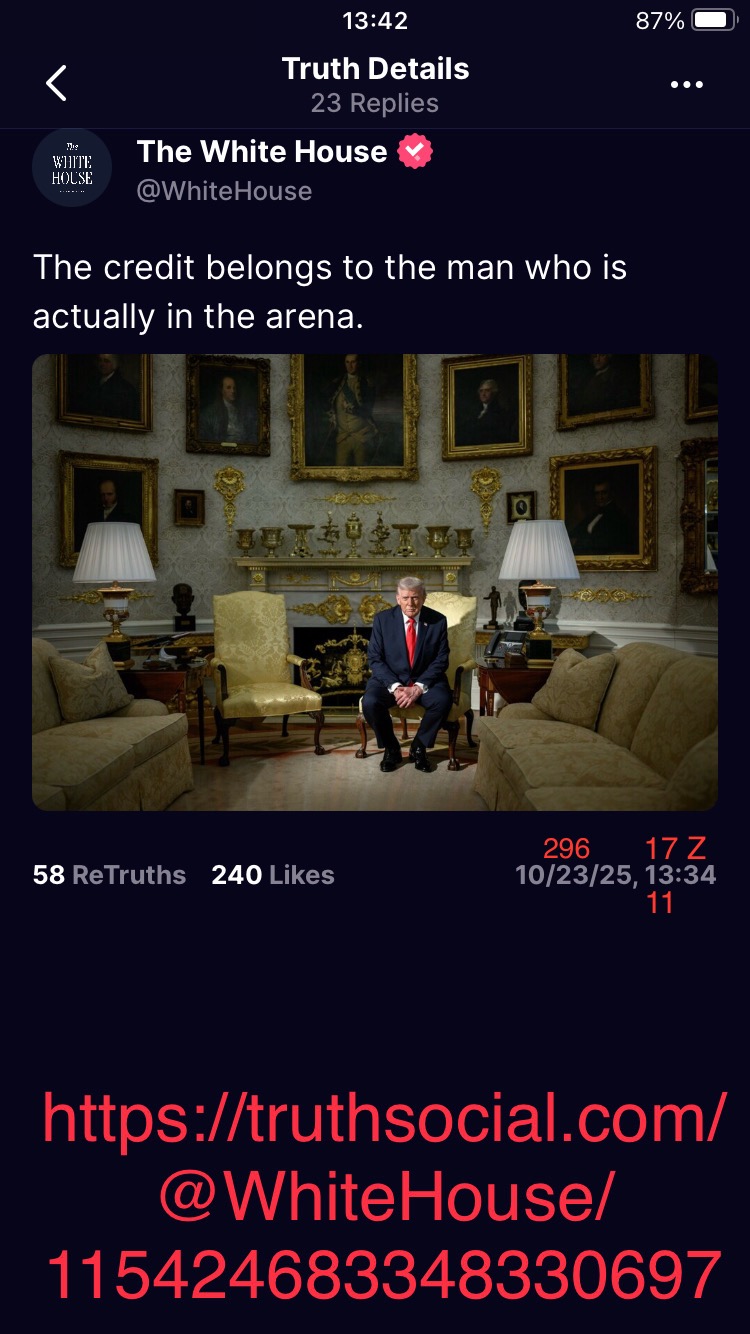The height and width of the screenshot is (1334, 750).
Task: Open the three-dot overflow menu
Action: click(686, 85)
